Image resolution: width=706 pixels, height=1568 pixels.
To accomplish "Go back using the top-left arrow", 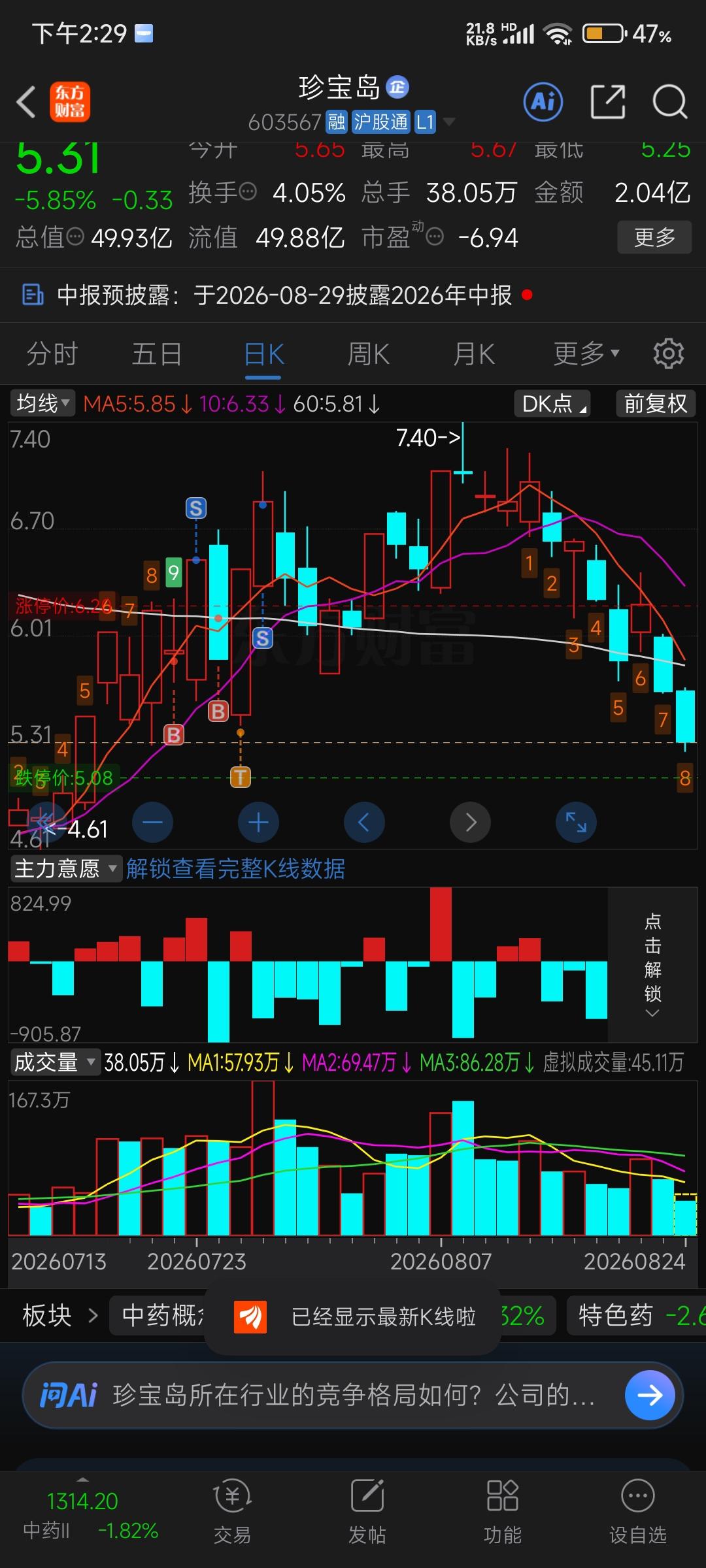I will point(26,103).
